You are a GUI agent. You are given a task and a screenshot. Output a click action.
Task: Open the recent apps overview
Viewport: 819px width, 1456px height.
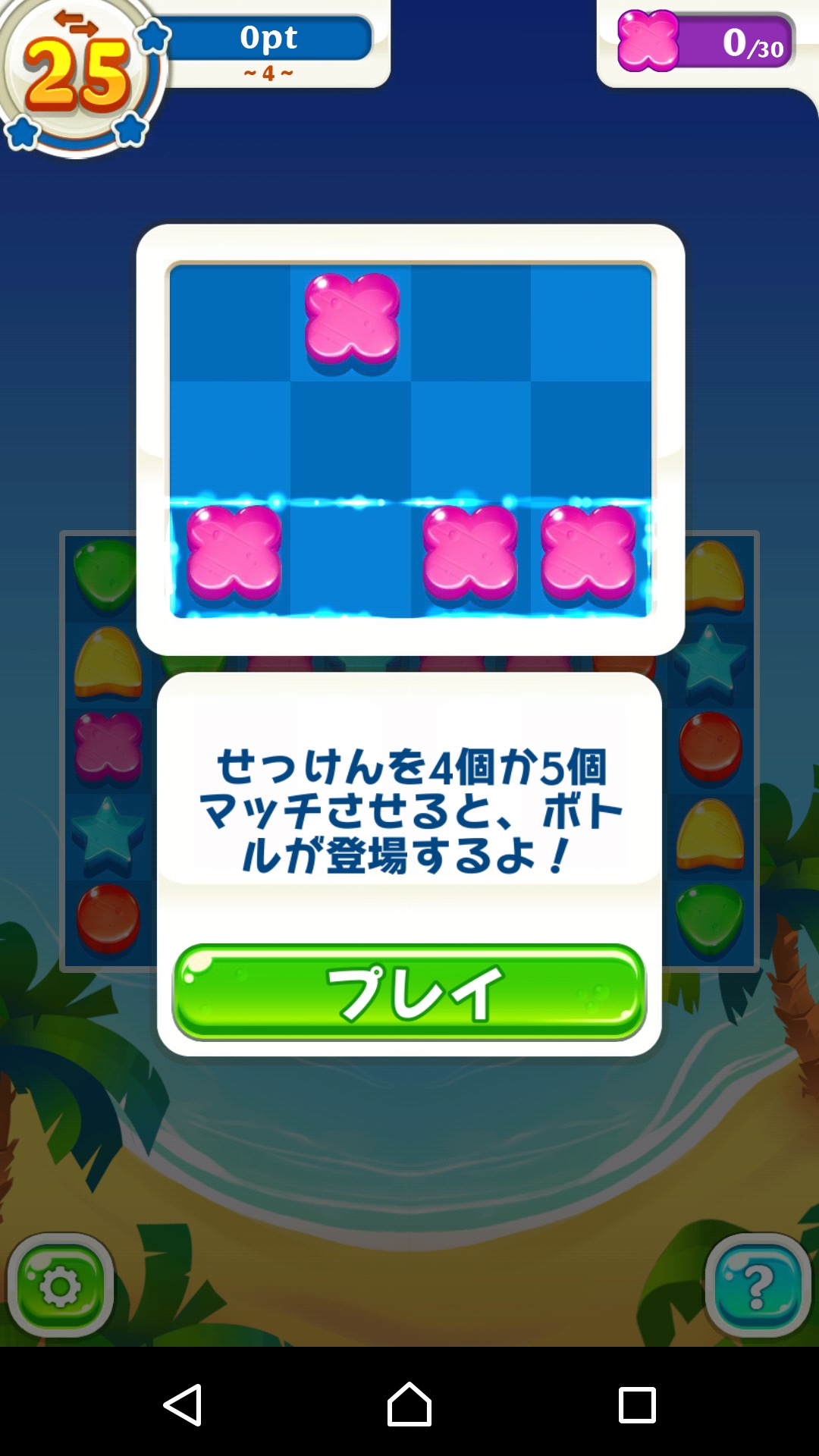pos(637,1404)
